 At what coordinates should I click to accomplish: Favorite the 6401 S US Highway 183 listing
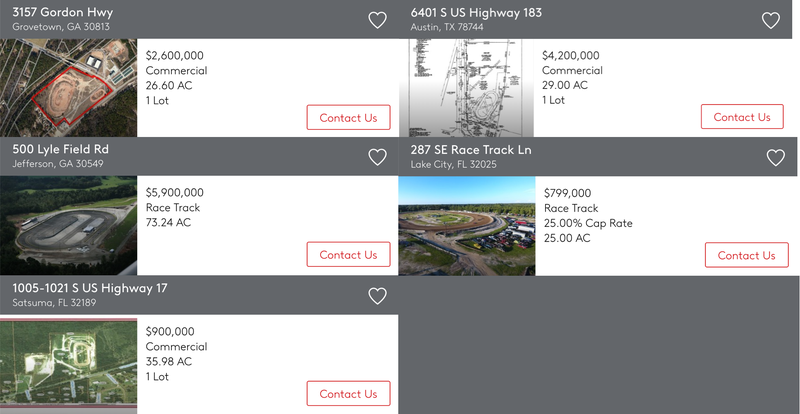[x=771, y=20]
